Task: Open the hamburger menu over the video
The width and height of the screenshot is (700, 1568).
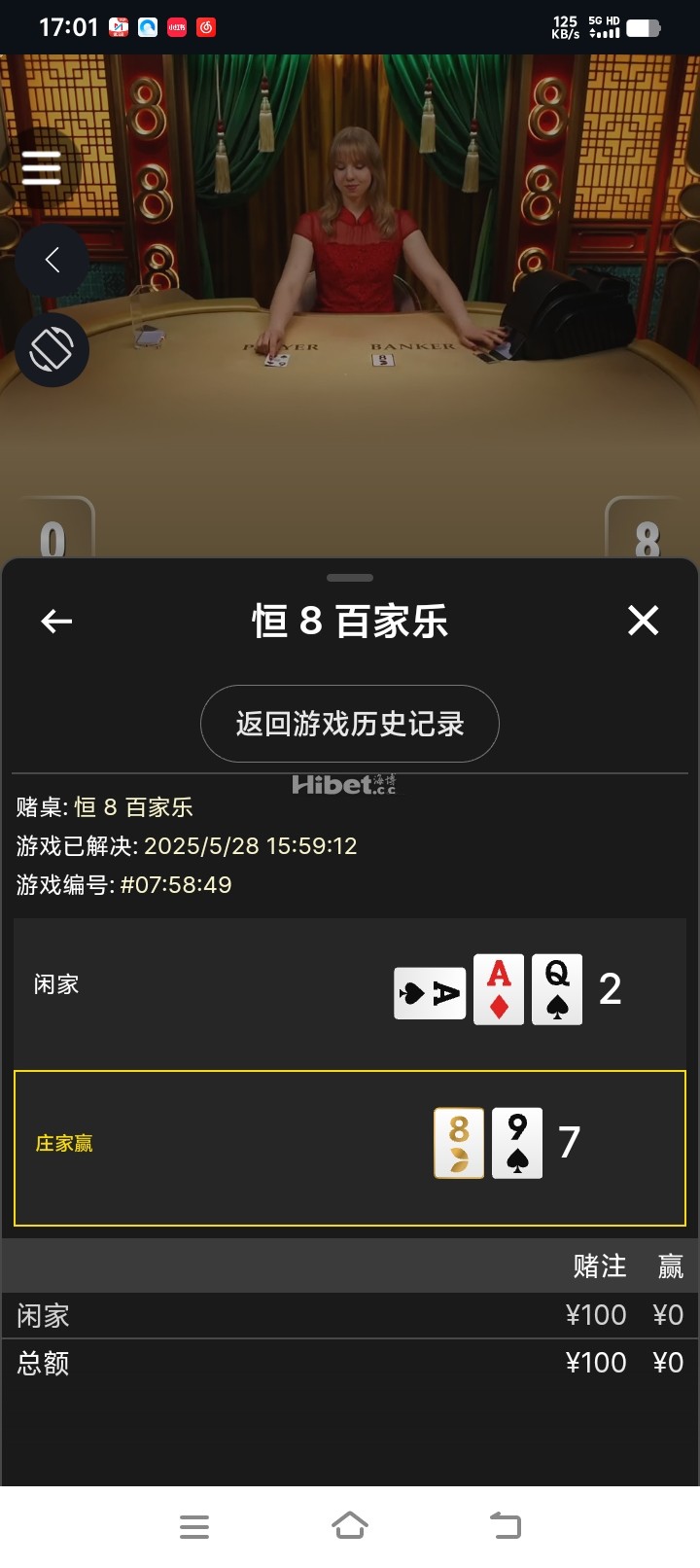Action: pyautogui.click(x=41, y=167)
